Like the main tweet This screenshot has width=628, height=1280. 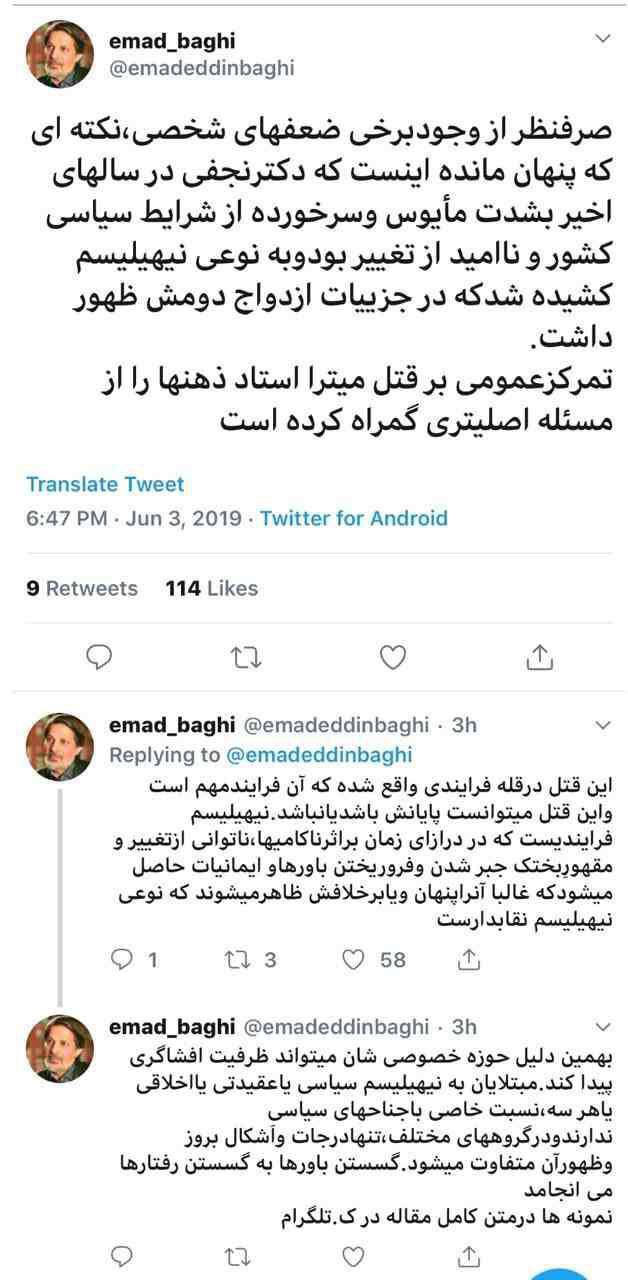[x=393, y=656]
